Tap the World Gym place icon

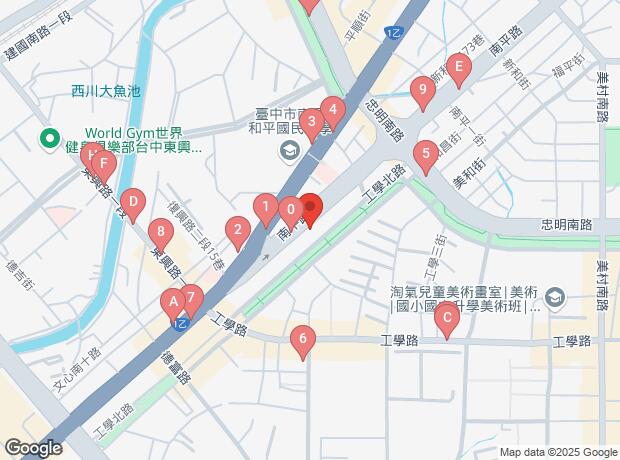point(46,138)
